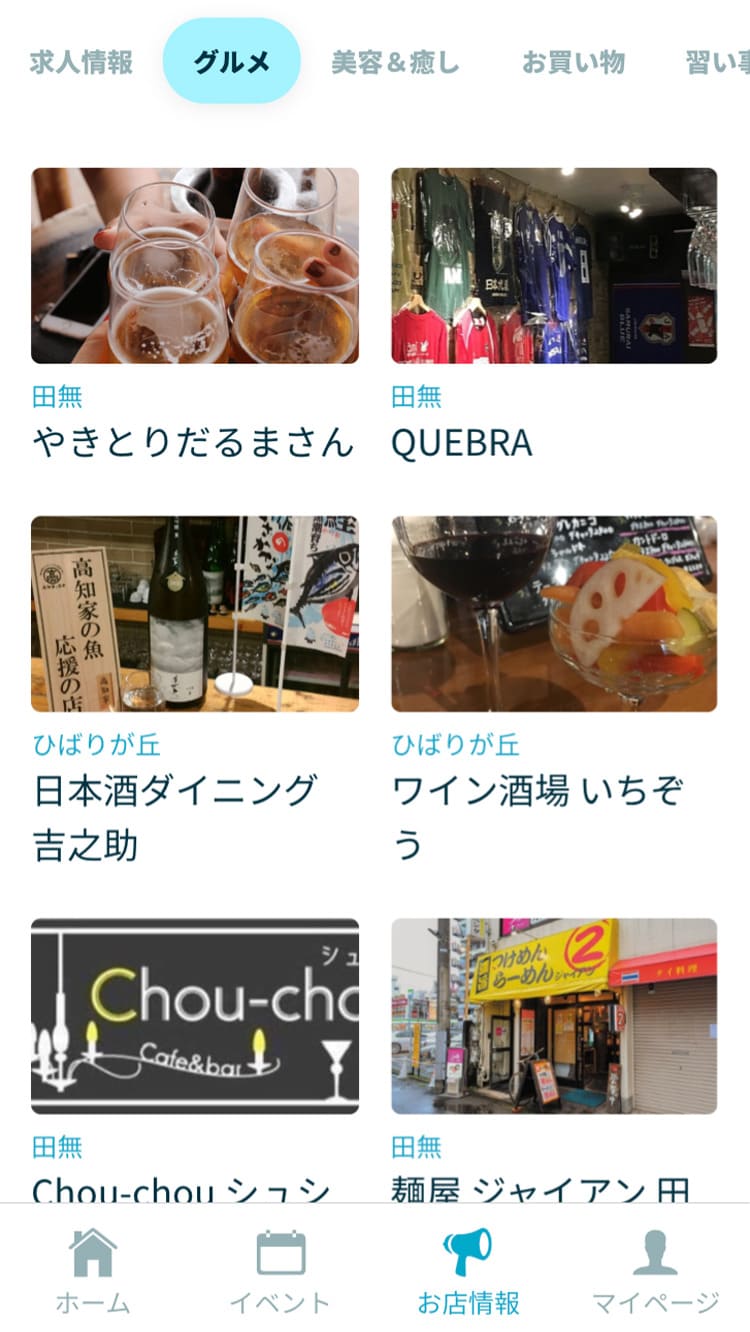
Task: Switch to the 求人情報 category tab
Action: click(81, 62)
